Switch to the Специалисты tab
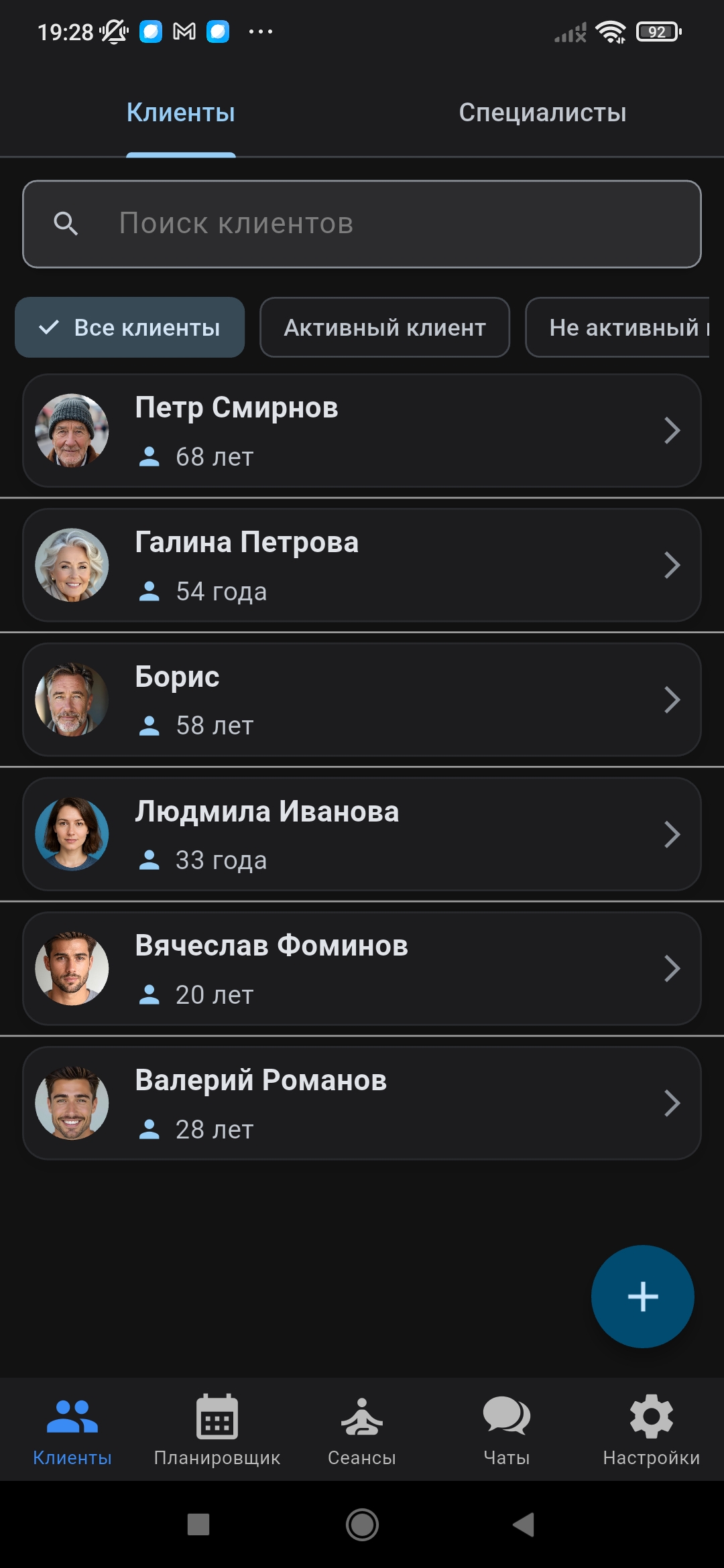This screenshot has height=1568, width=724. [x=542, y=112]
